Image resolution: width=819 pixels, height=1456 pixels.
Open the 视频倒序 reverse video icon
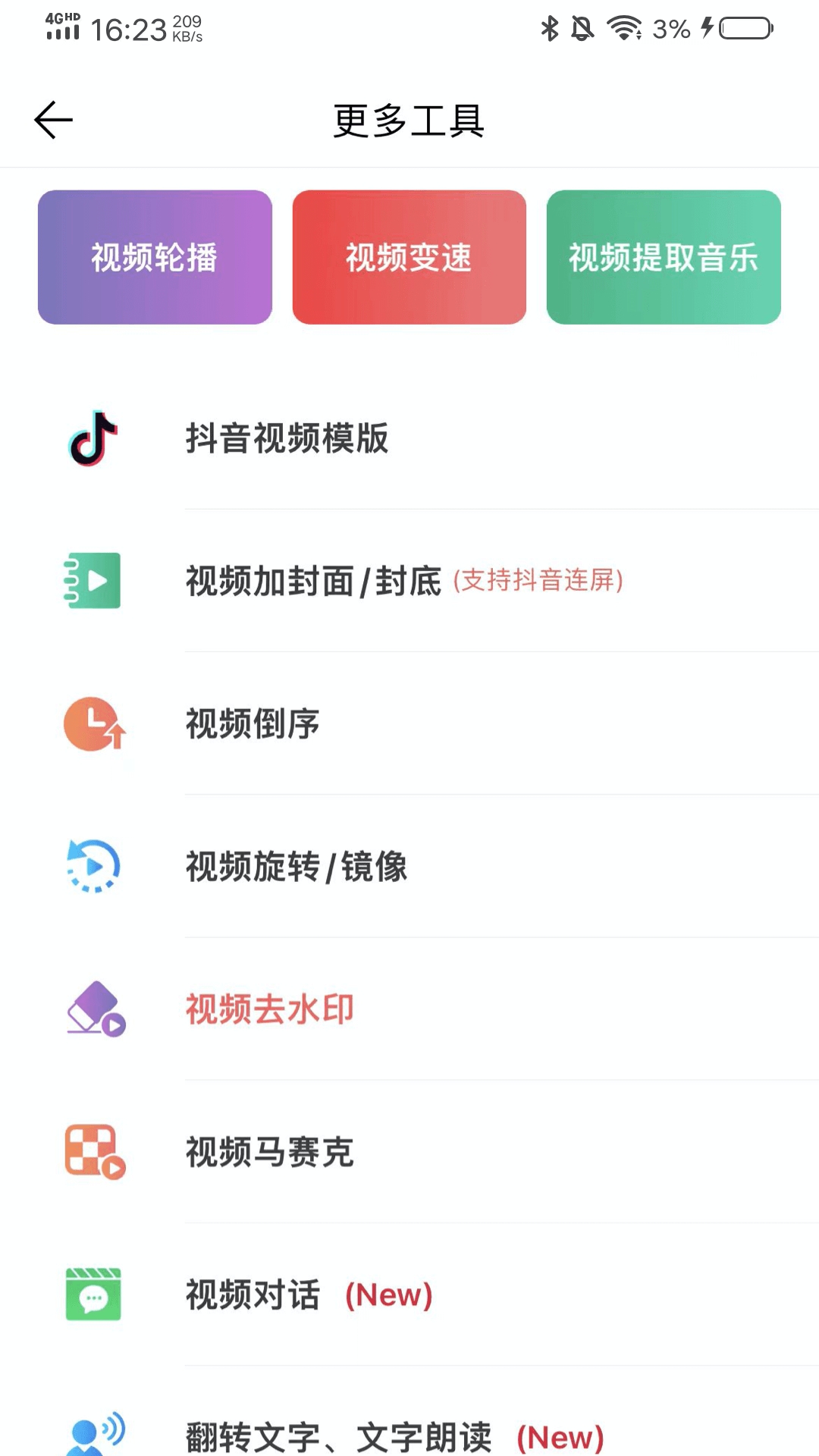[93, 724]
